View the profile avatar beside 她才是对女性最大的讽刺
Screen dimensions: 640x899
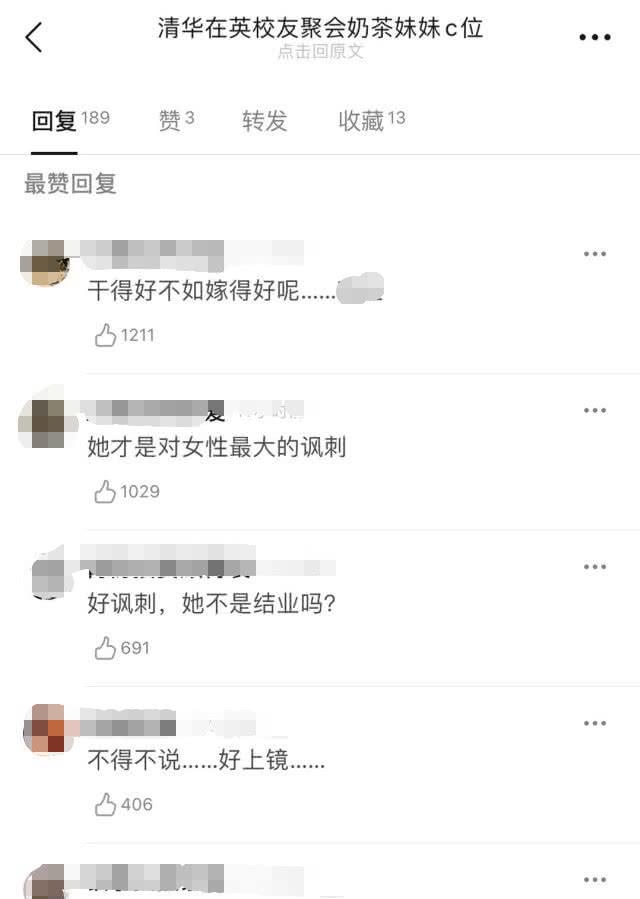pos(44,419)
